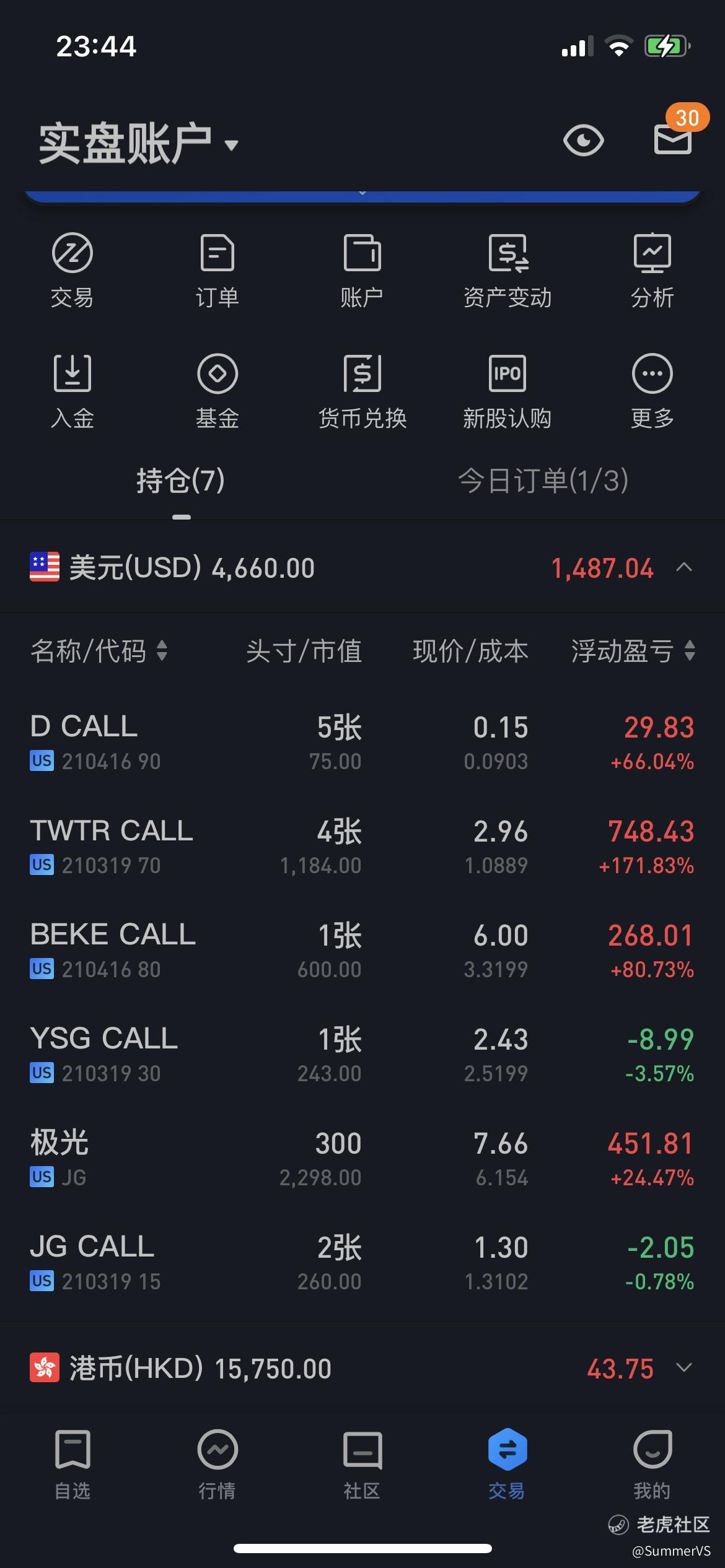
Task: Expand the 港币(HKD) holdings section
Action: (684, 1367)
